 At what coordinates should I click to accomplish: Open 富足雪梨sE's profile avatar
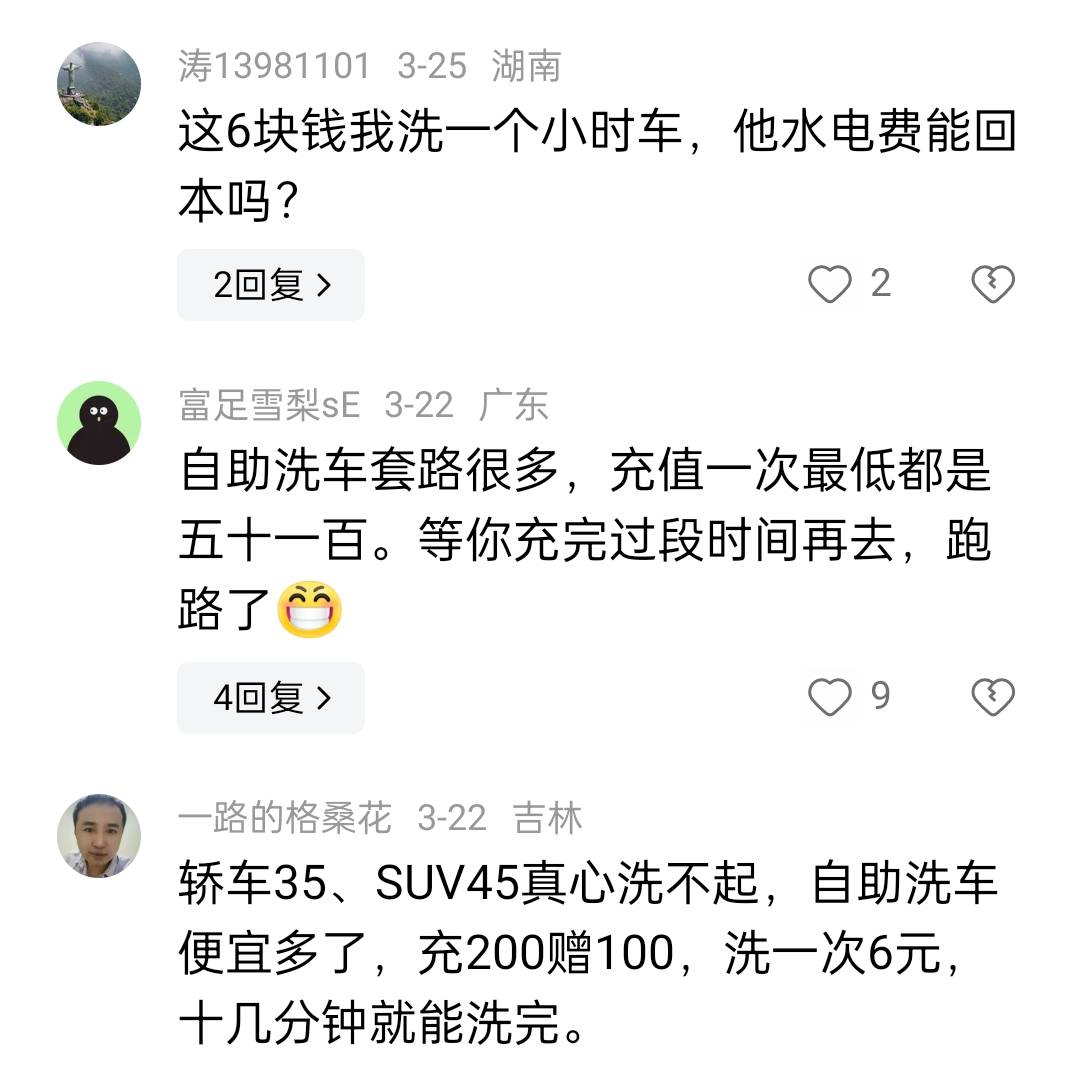pos(99,423)
